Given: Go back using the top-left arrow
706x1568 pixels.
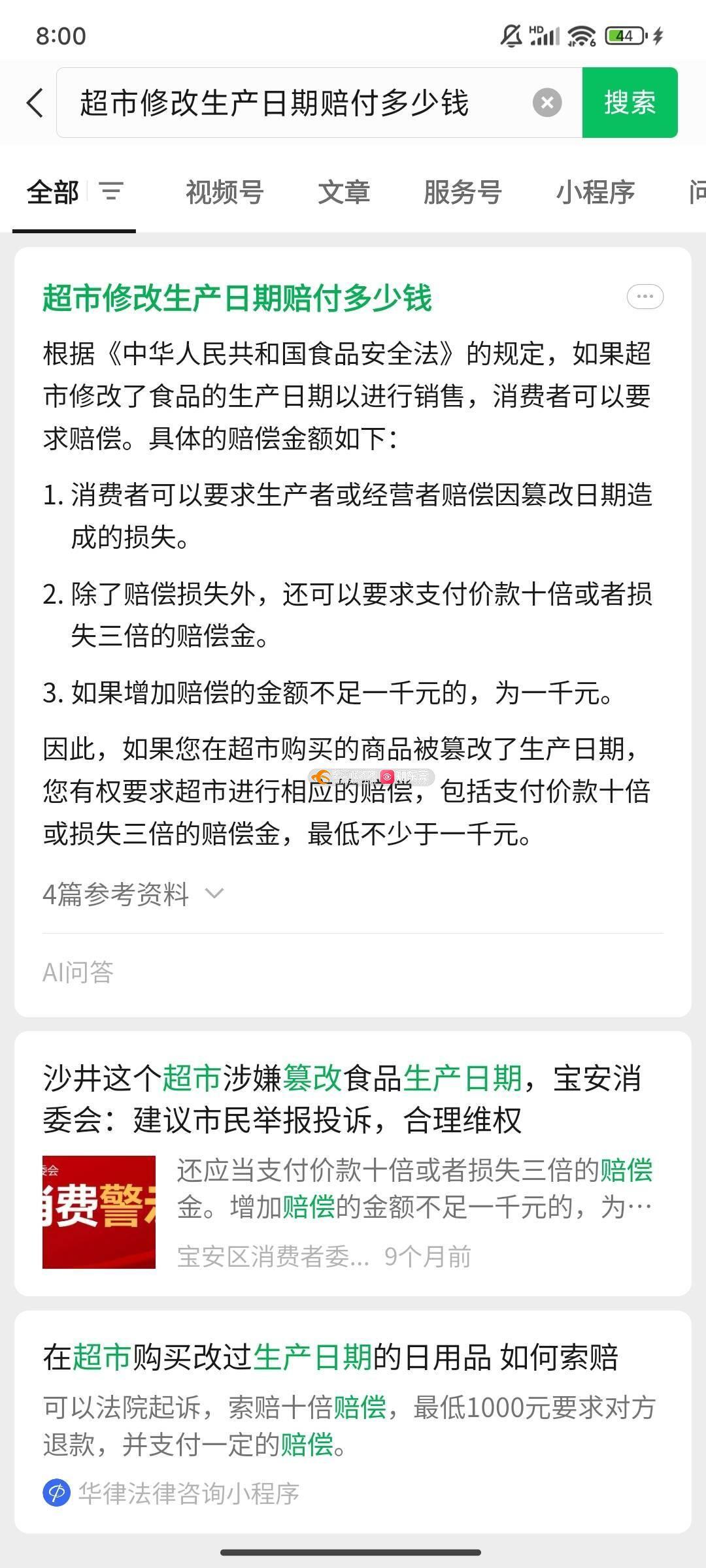Looking at the screenshot, I should tap(35, 103).
